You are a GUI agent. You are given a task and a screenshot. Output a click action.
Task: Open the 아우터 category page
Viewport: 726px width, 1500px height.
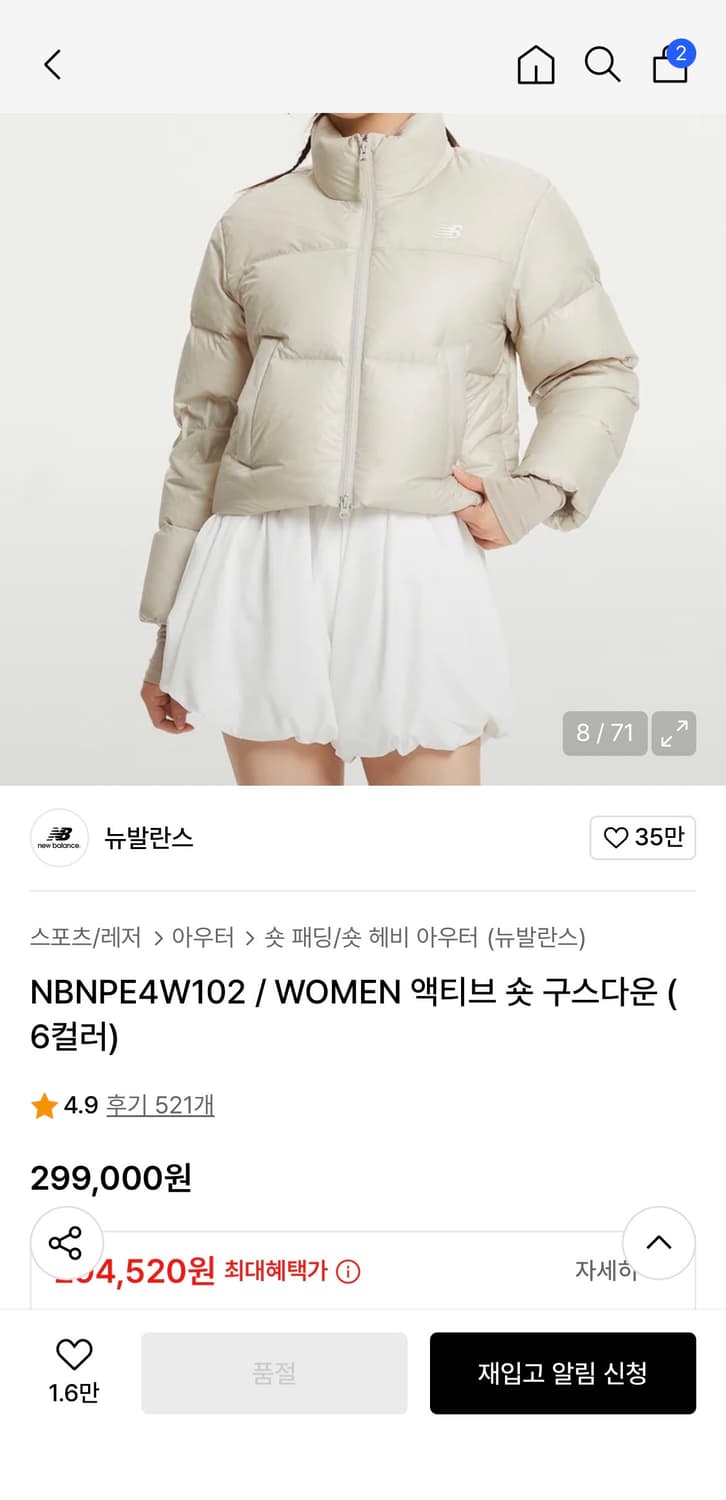[x=207, y=939]
